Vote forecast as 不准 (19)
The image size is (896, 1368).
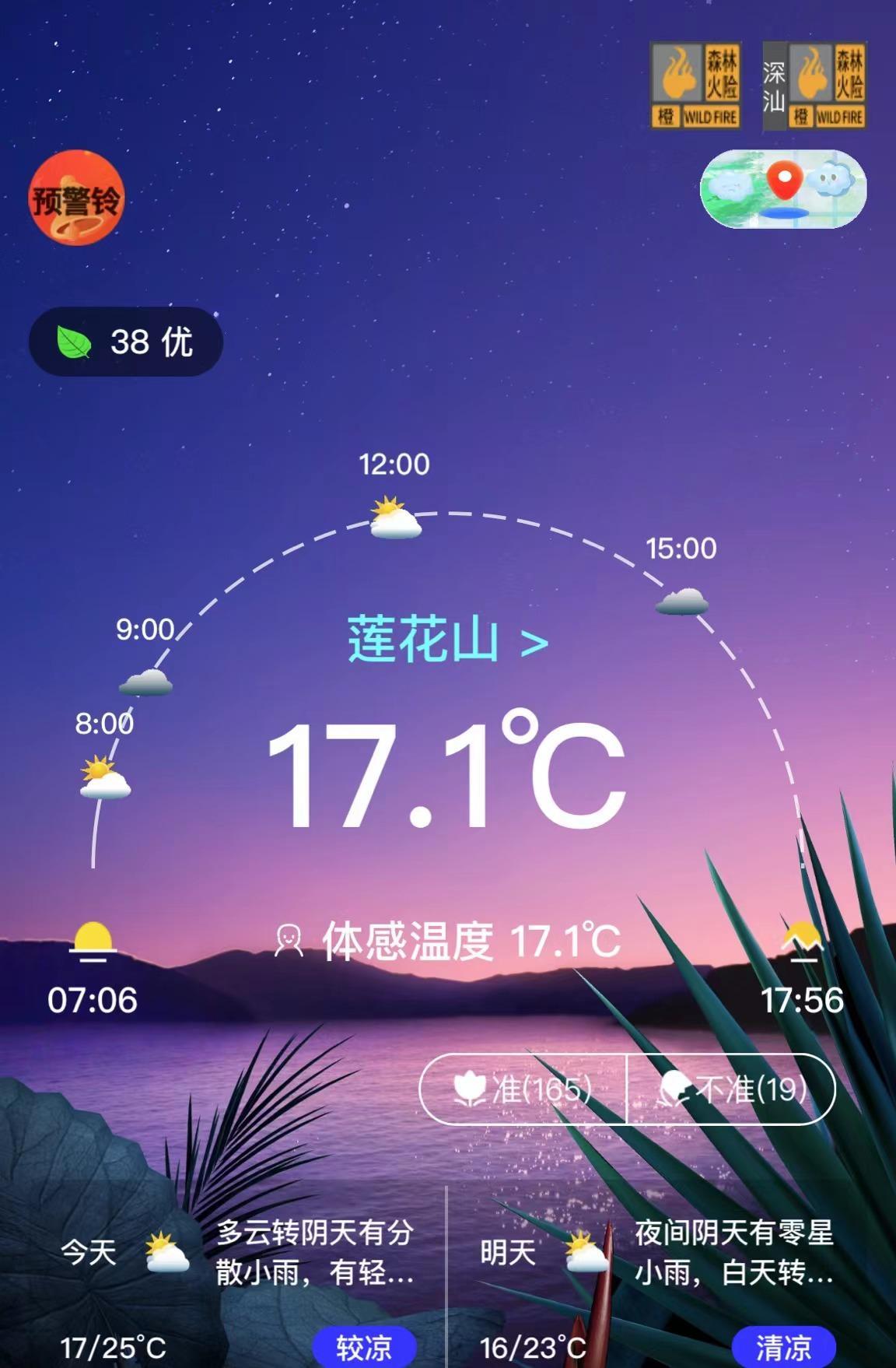click(731, 1089)
